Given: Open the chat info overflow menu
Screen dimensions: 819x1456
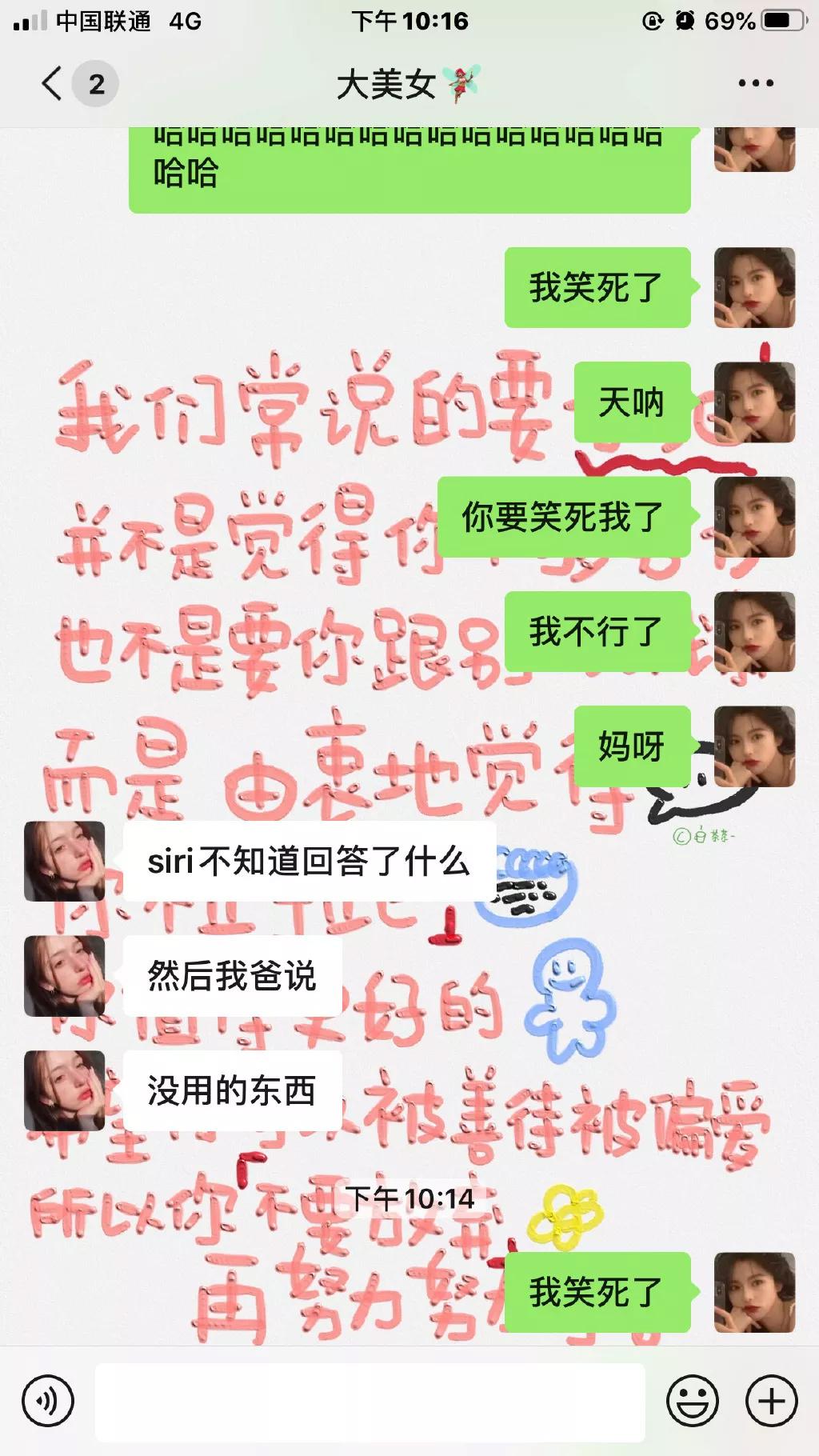Looking at the screenshot, I should pyautogui.click(x=755, y=83).
